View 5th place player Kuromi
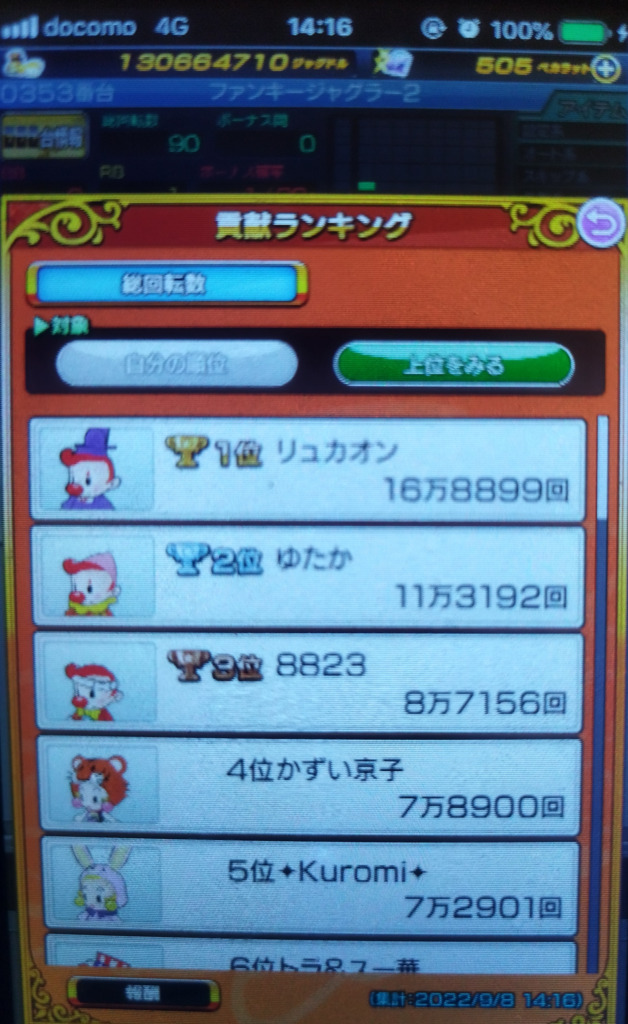The image size is (628, 1024). point(308,890)
